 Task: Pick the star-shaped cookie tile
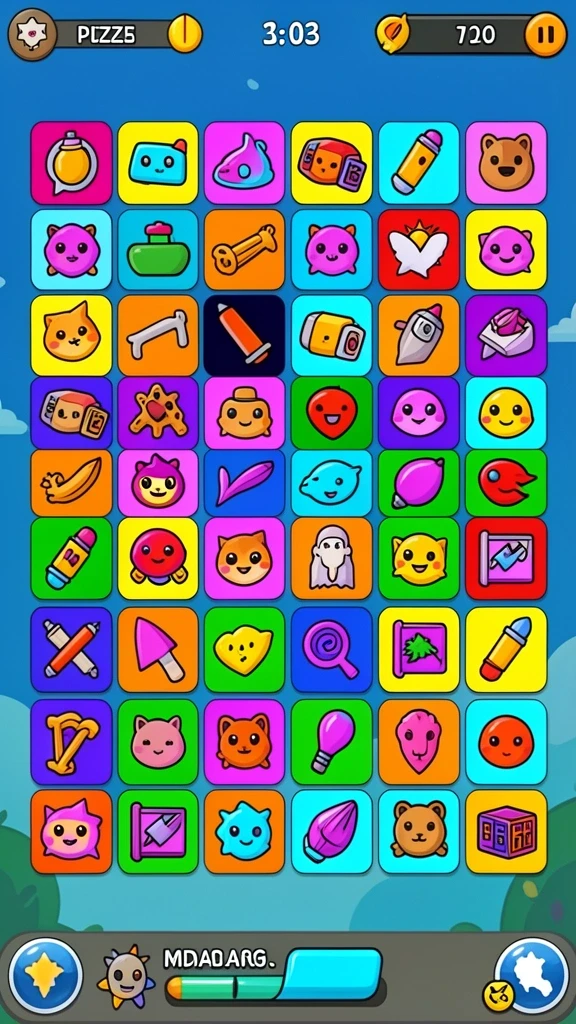[x=157, y=412]
